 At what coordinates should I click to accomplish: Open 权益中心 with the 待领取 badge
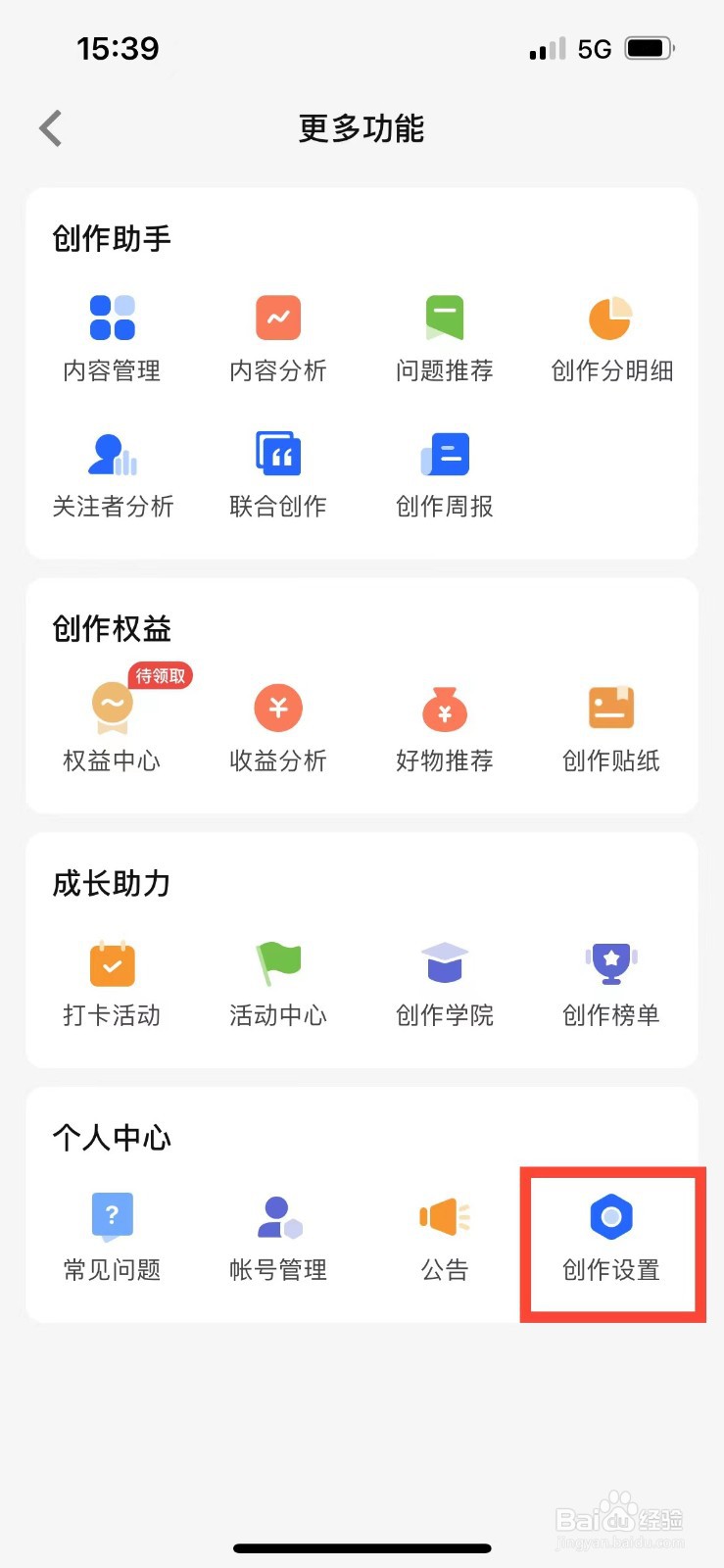pos(112,727)
